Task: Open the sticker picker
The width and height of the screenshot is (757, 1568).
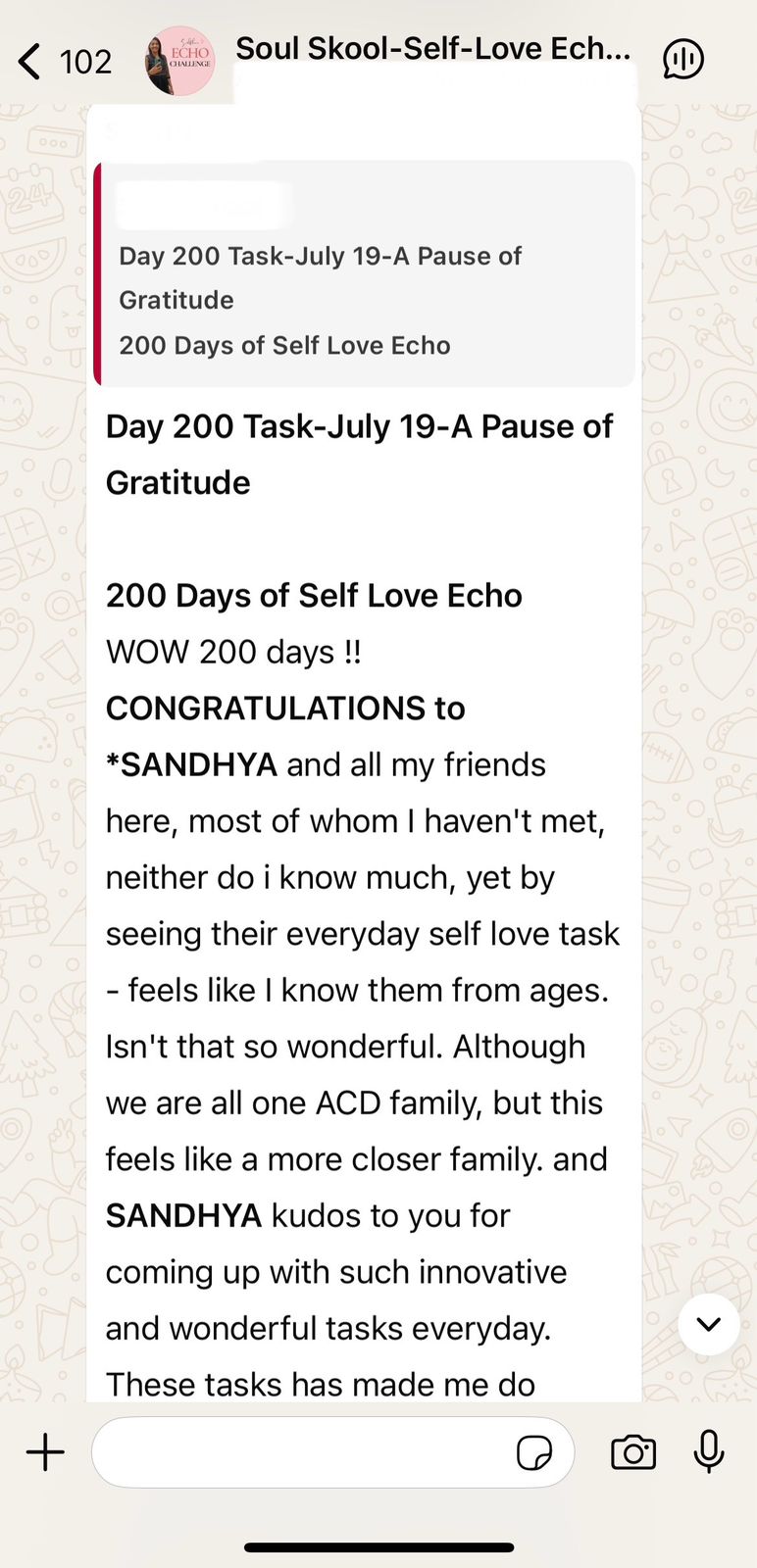Action: pos(533,1452)
